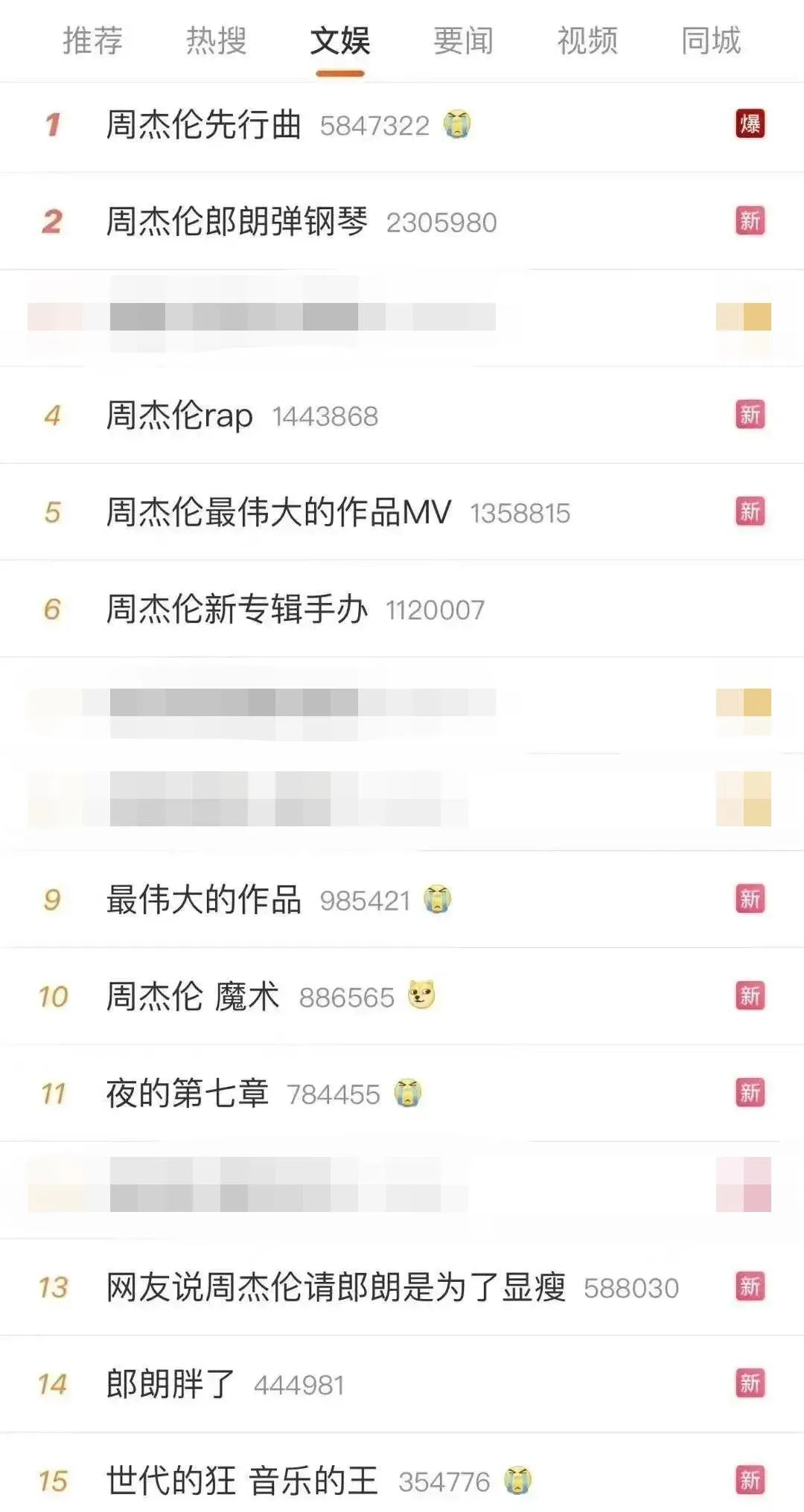Open trending topic 周杰伦先行曲
The height and width of the screenshot is (1512, 804).
(203, 125)
